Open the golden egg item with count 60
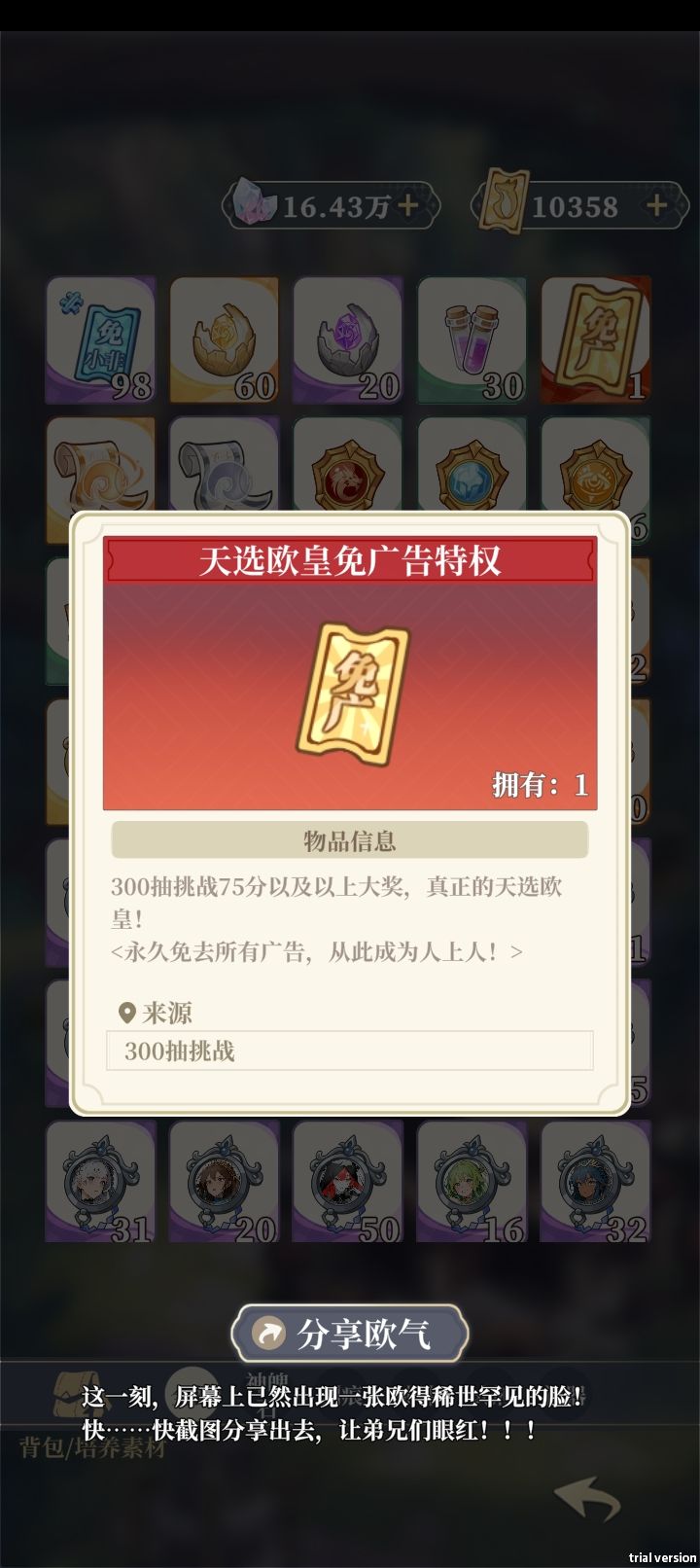 click(x=226, y=339)
